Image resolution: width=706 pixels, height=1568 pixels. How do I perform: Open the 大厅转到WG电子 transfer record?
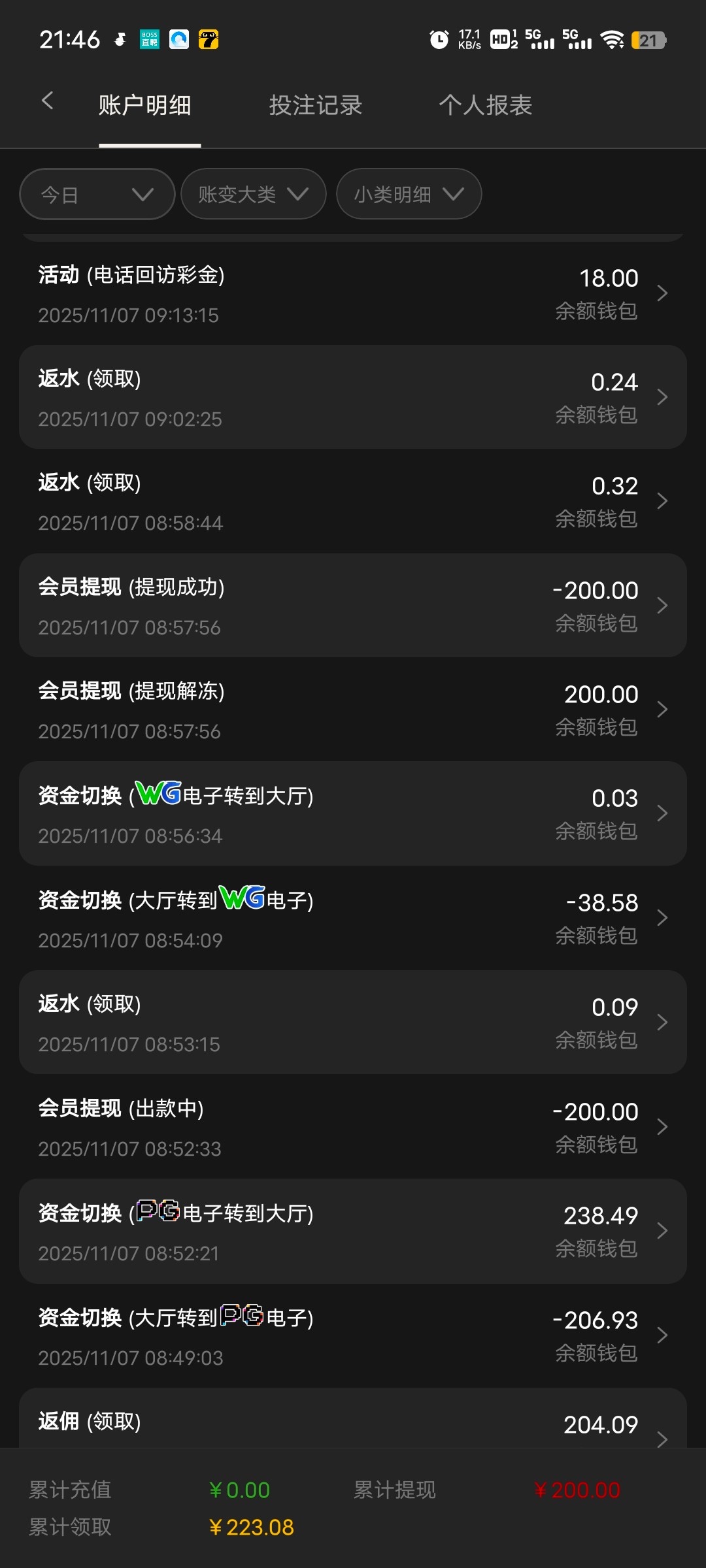tap(353, 918)
